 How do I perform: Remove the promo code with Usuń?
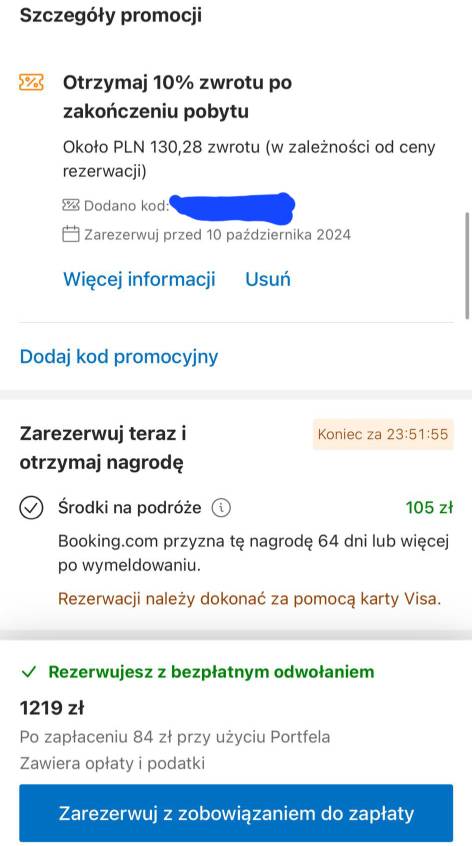(268, 279)
